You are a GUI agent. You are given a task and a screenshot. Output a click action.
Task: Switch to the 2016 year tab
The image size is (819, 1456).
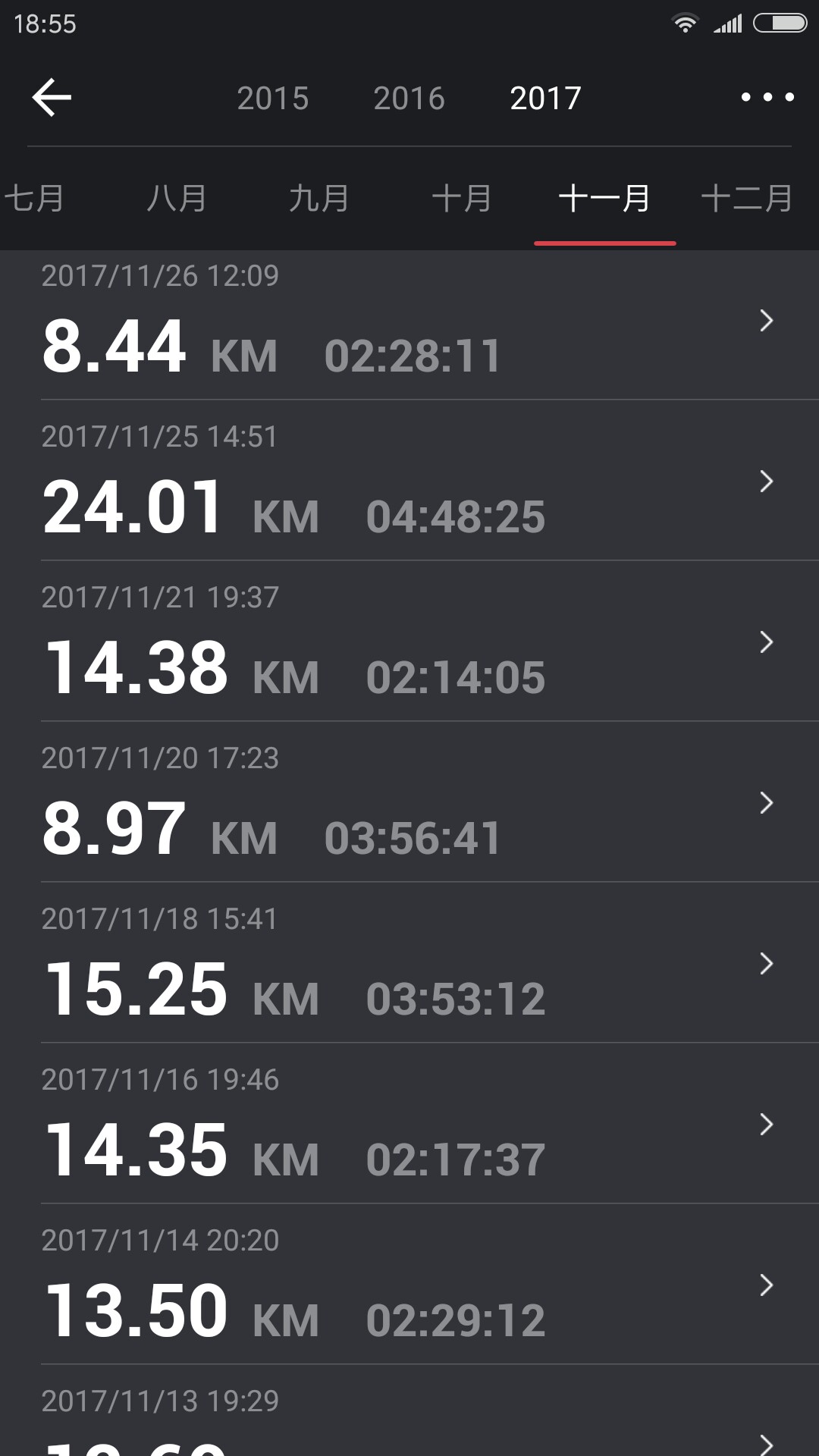[x=409, y=98]
